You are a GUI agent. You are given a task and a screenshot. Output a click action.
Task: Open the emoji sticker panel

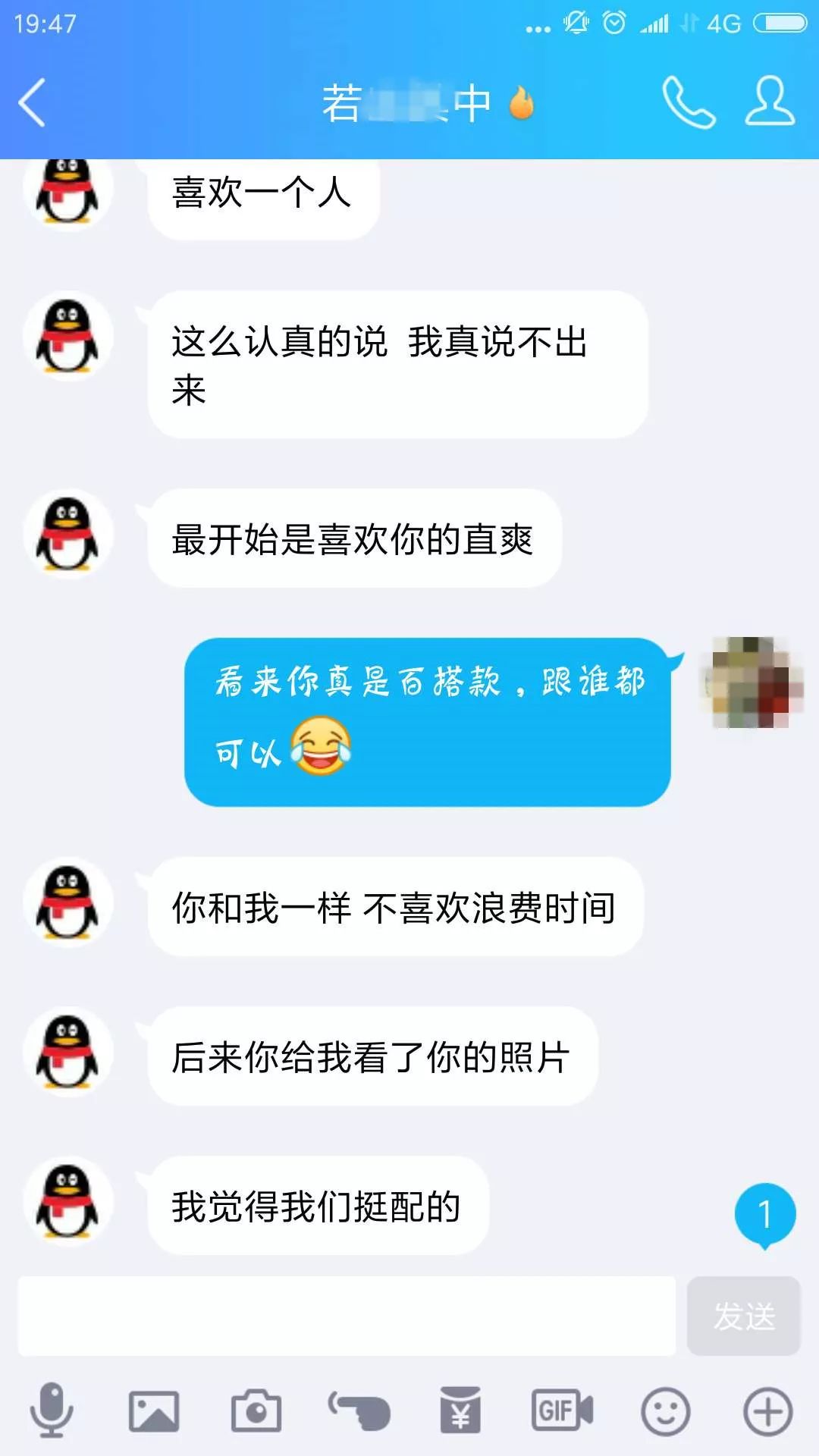click(x=665, y=1411)
